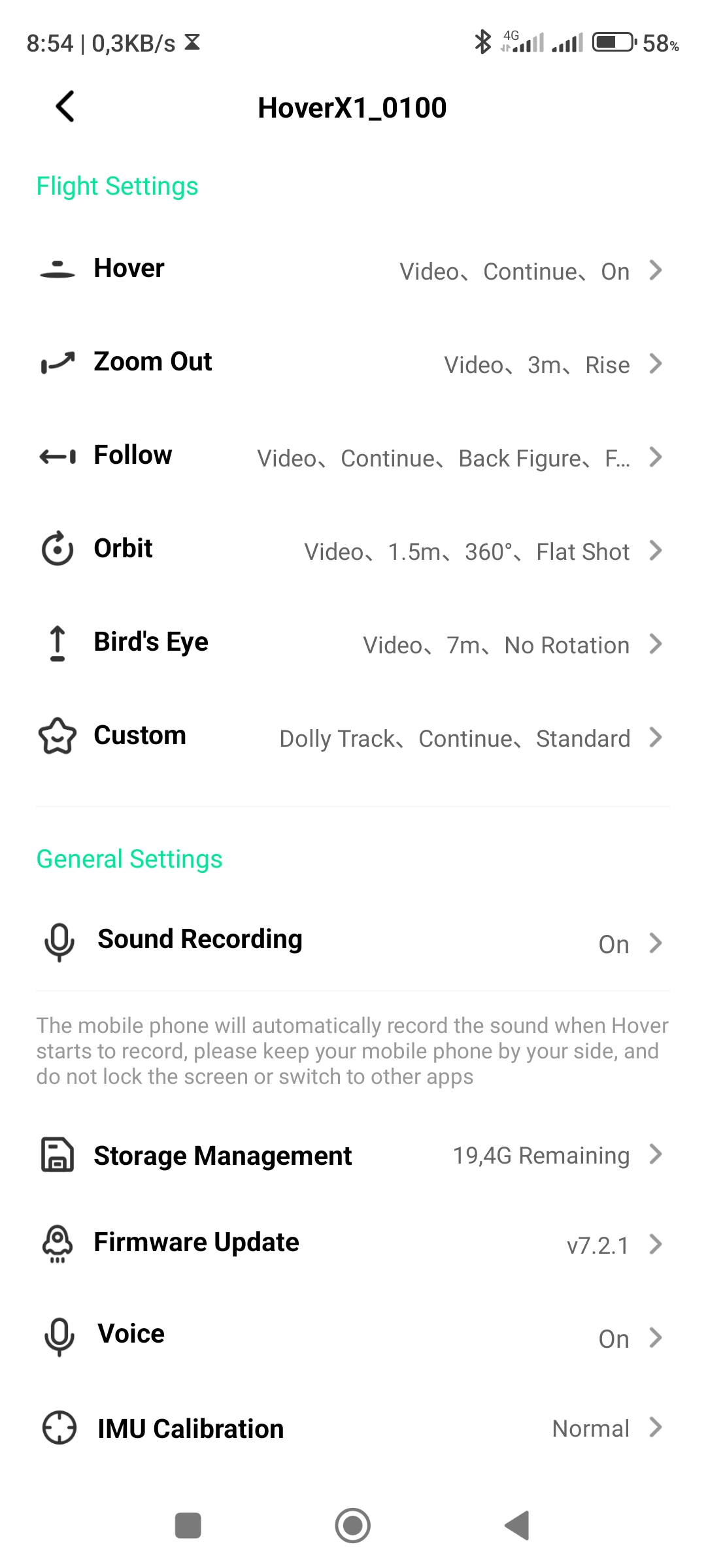Open recent apps from navigation bar
Screen dimensions: 706x1568
click(188, 1526)
